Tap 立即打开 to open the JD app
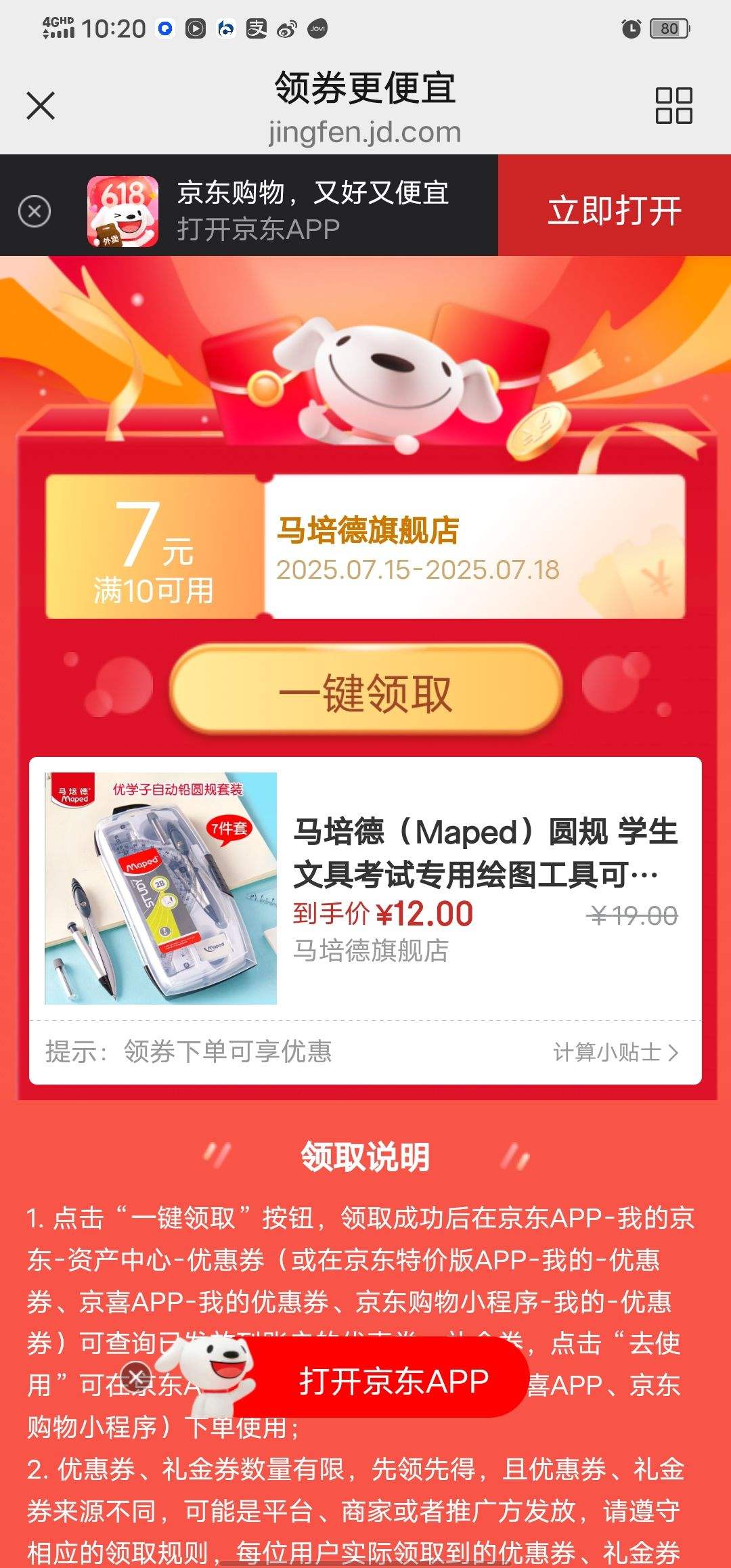 tap(611, 212)
